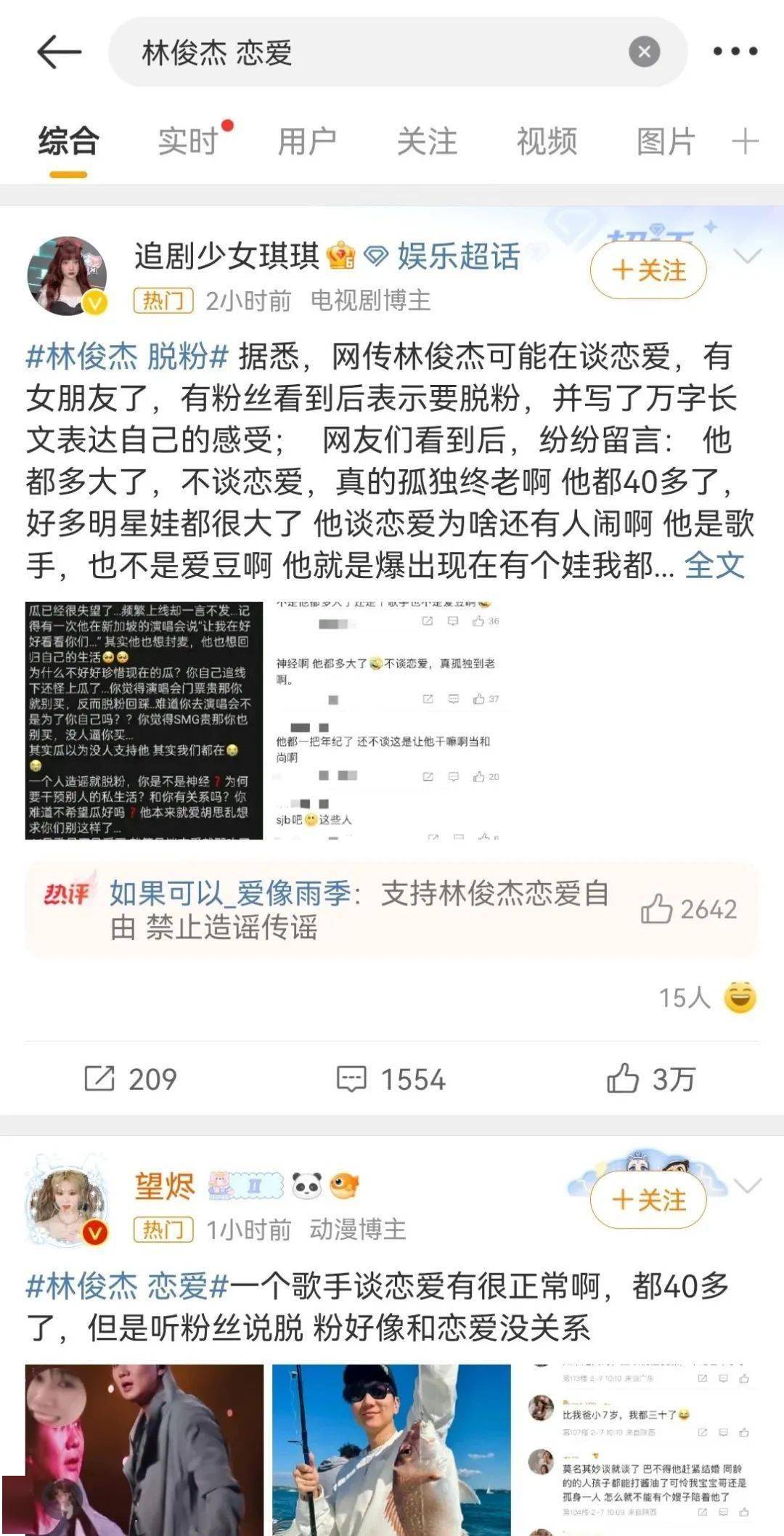The height and width of the screenshot is (1536, 784).
Task: Expand full post via 全文
Action: pyautogui.click(x=714, y=565)
